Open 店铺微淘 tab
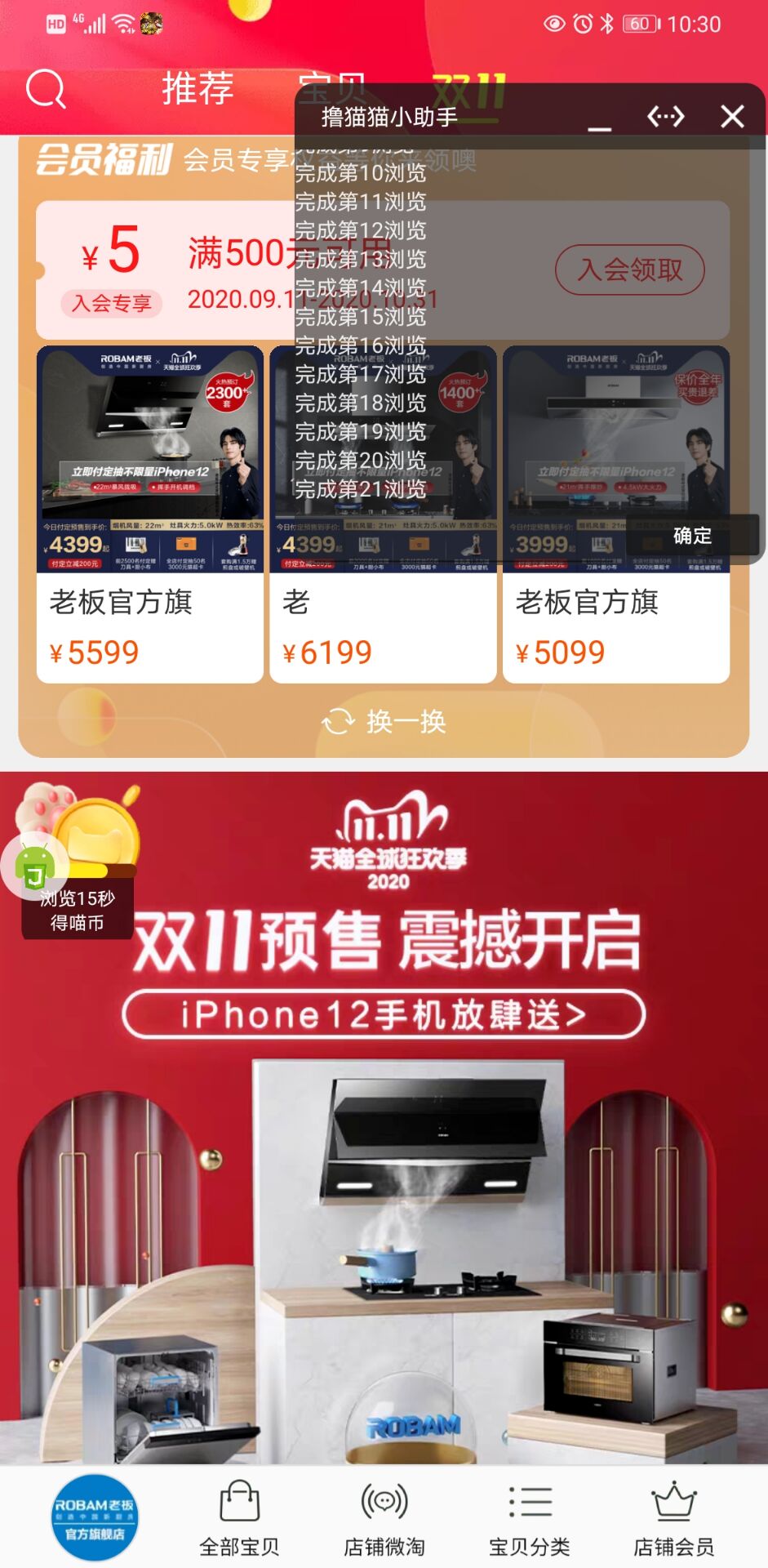The height and width of the screenshot is (1568, 768). (384, 1518)
